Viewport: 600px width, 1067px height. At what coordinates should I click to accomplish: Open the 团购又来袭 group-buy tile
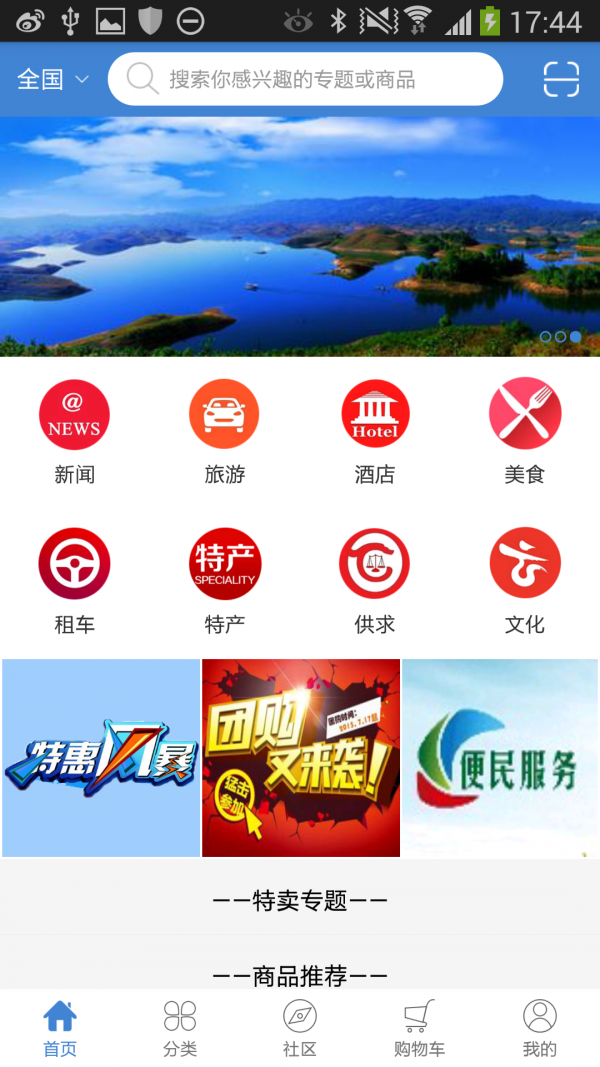coord(301,758)
